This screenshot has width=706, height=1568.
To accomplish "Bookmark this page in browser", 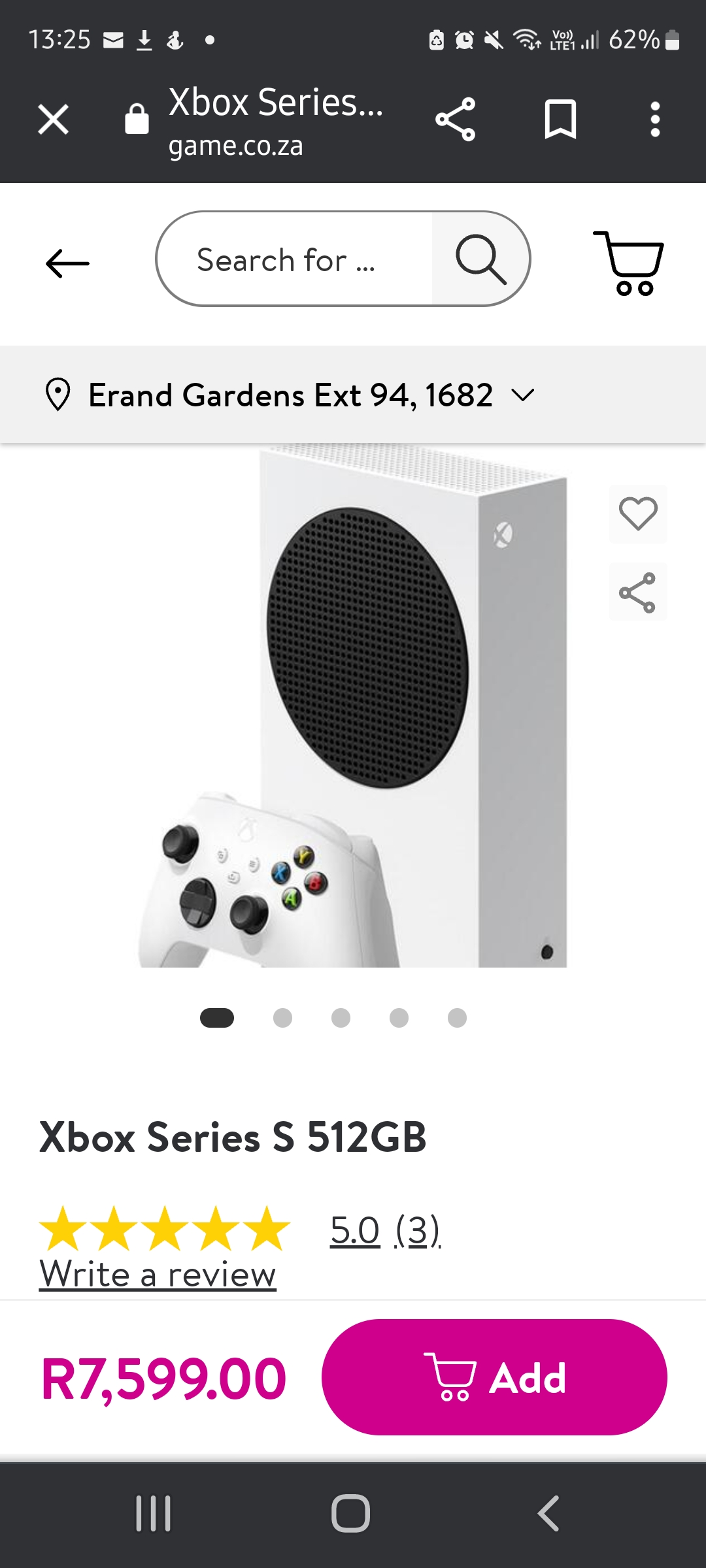I will point(560,120).
